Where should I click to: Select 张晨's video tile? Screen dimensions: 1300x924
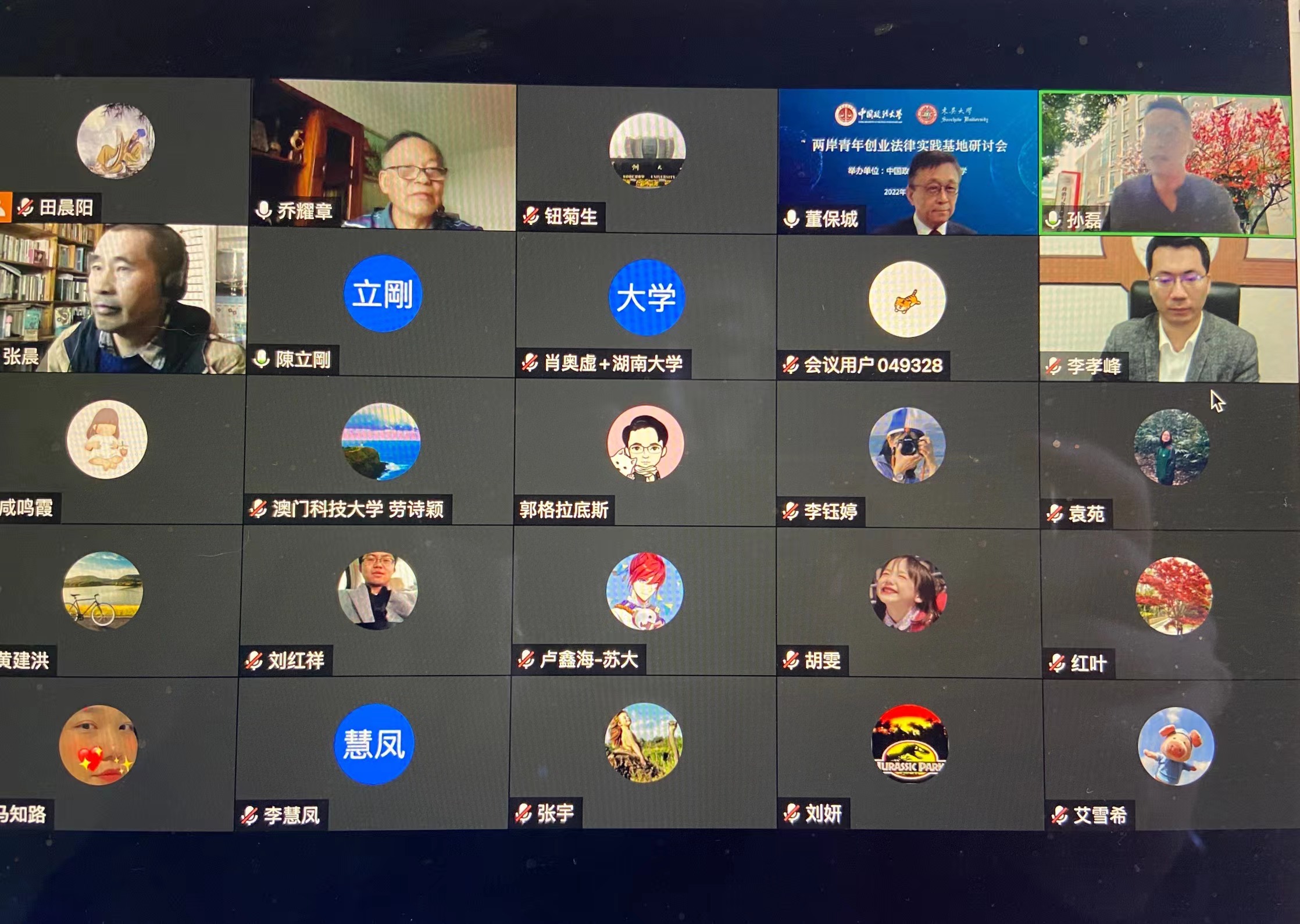tap(122, 299)
